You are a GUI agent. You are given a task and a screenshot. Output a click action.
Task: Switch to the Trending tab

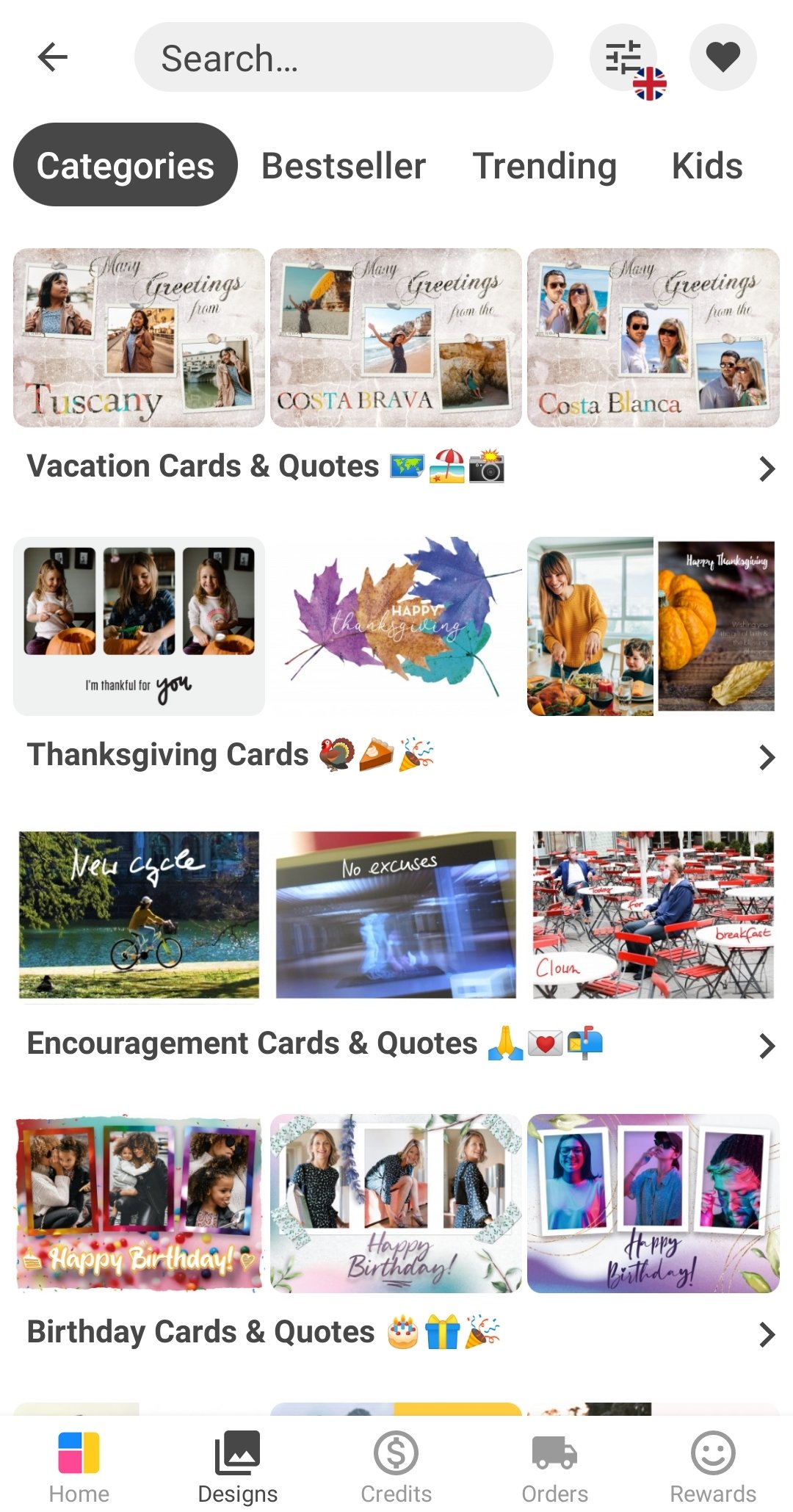pyautogui.click(x=544, y=166)
